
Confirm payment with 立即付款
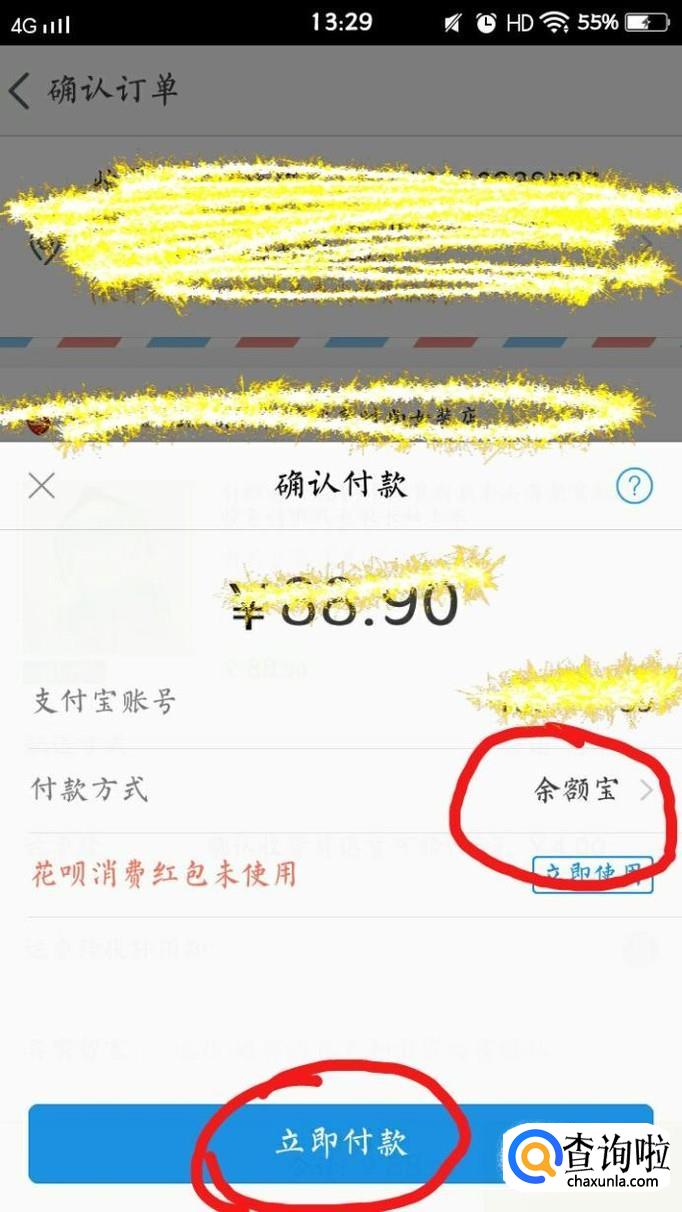[x=340, y=1143]
